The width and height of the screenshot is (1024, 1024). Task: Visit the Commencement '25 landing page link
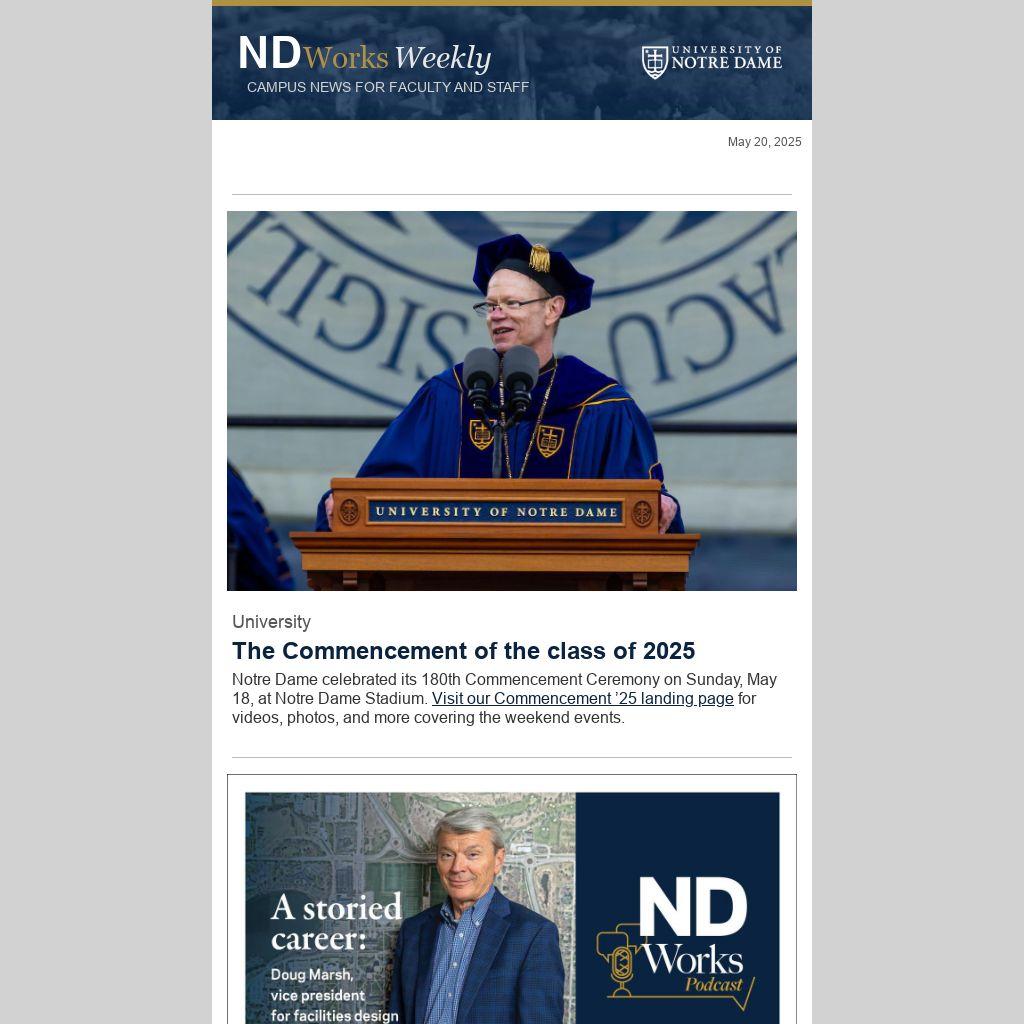(x=582, y=699)
